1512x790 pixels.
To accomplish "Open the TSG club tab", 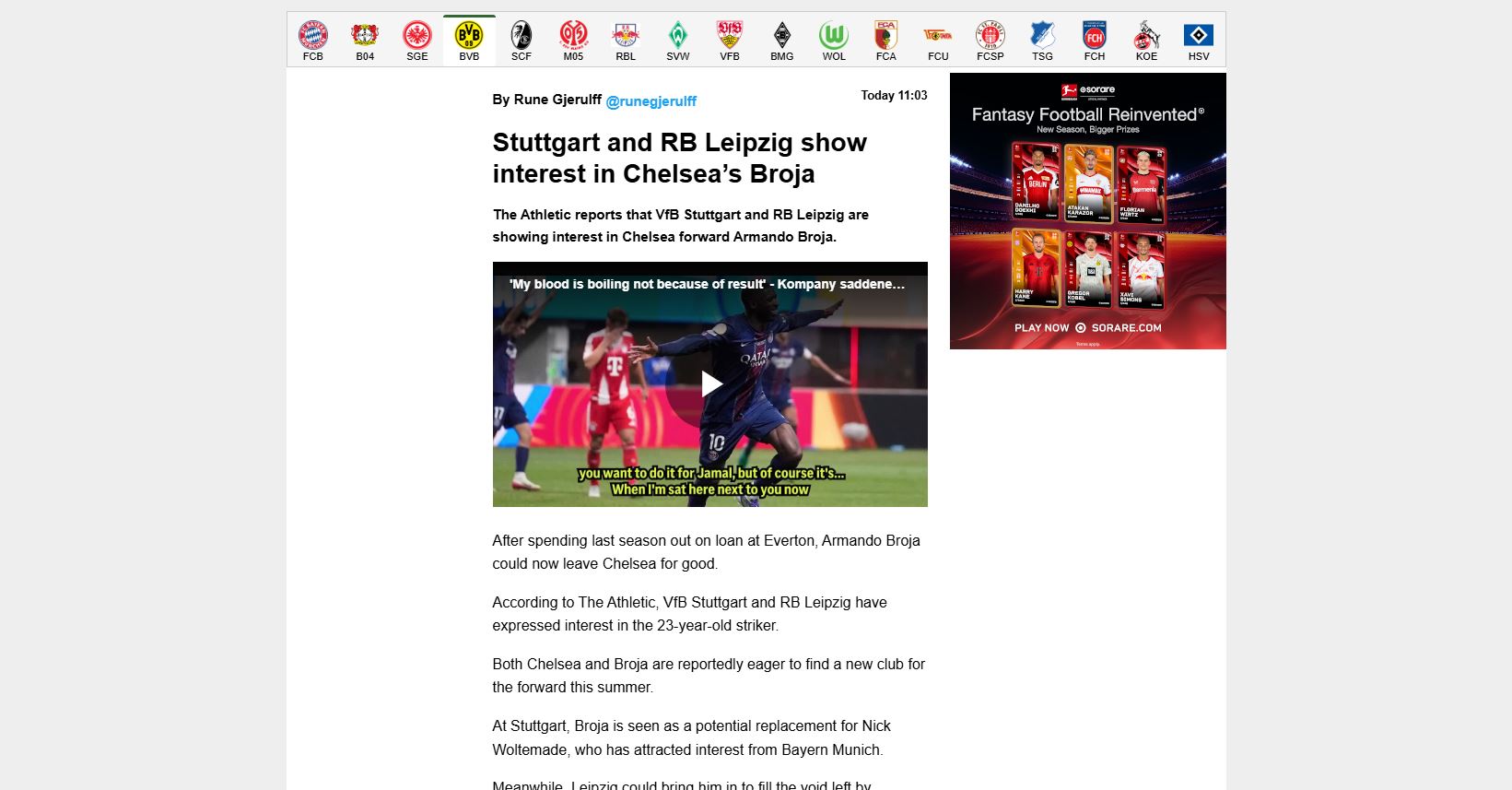I will click(1042, 41).
